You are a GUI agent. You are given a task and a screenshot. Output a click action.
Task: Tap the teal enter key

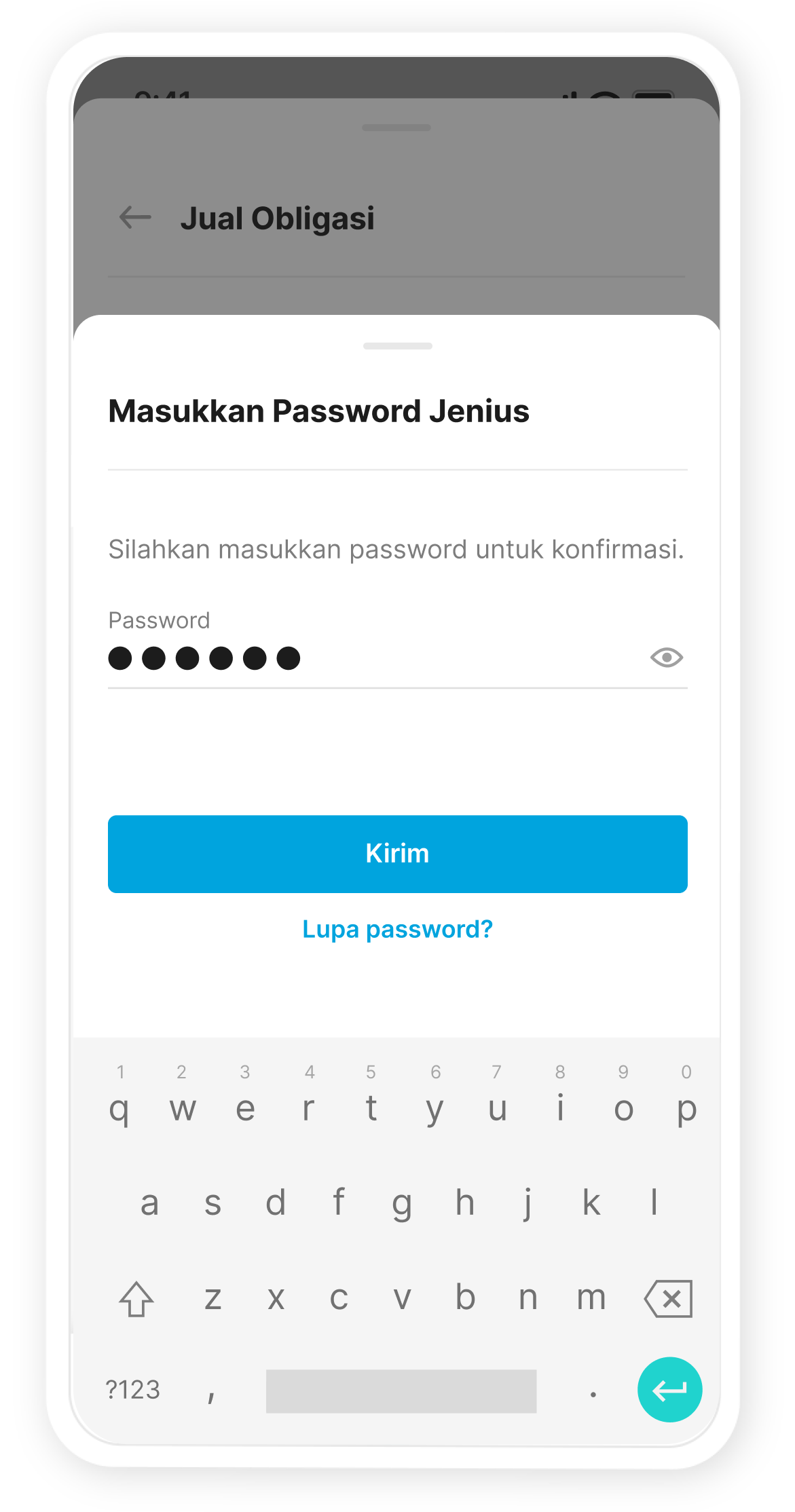(669, 1389)
